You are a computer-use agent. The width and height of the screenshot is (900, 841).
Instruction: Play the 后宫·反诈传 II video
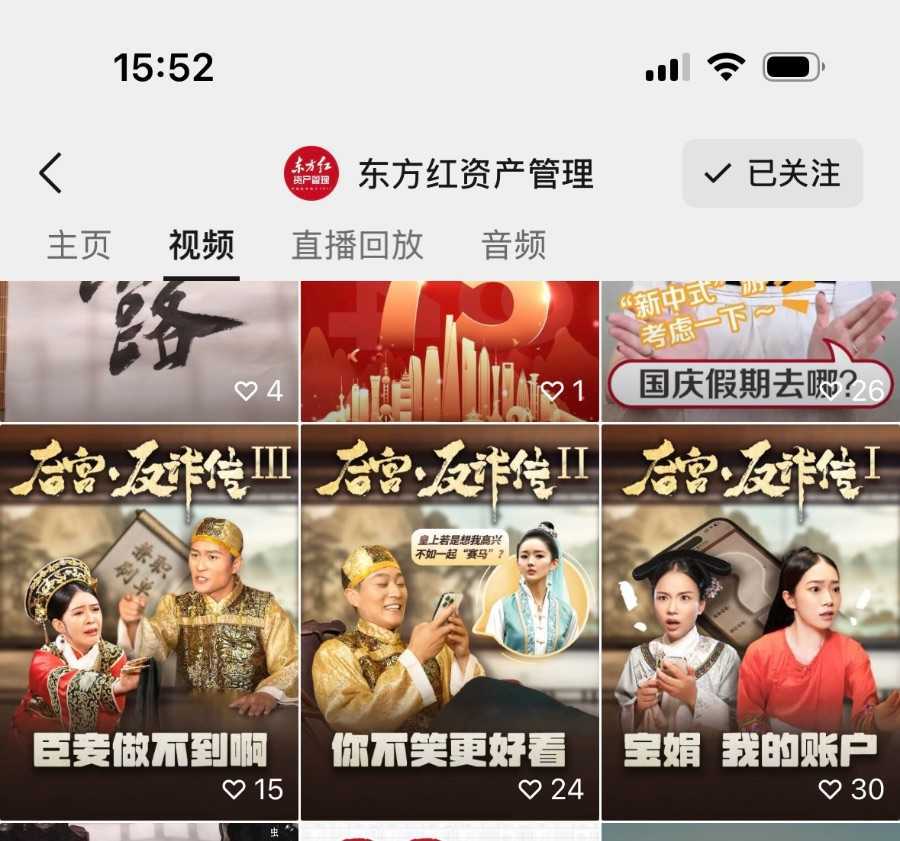coord(450,620)
